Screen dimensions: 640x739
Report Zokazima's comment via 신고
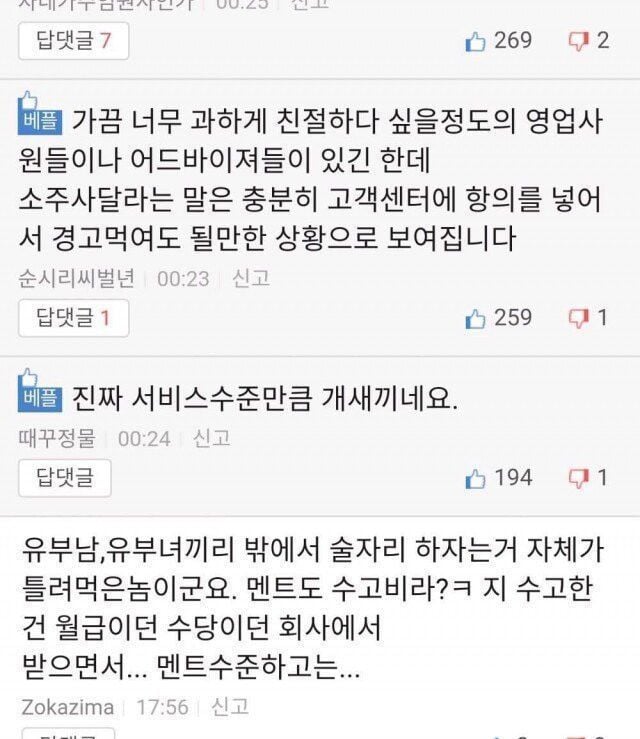point(229,706)
